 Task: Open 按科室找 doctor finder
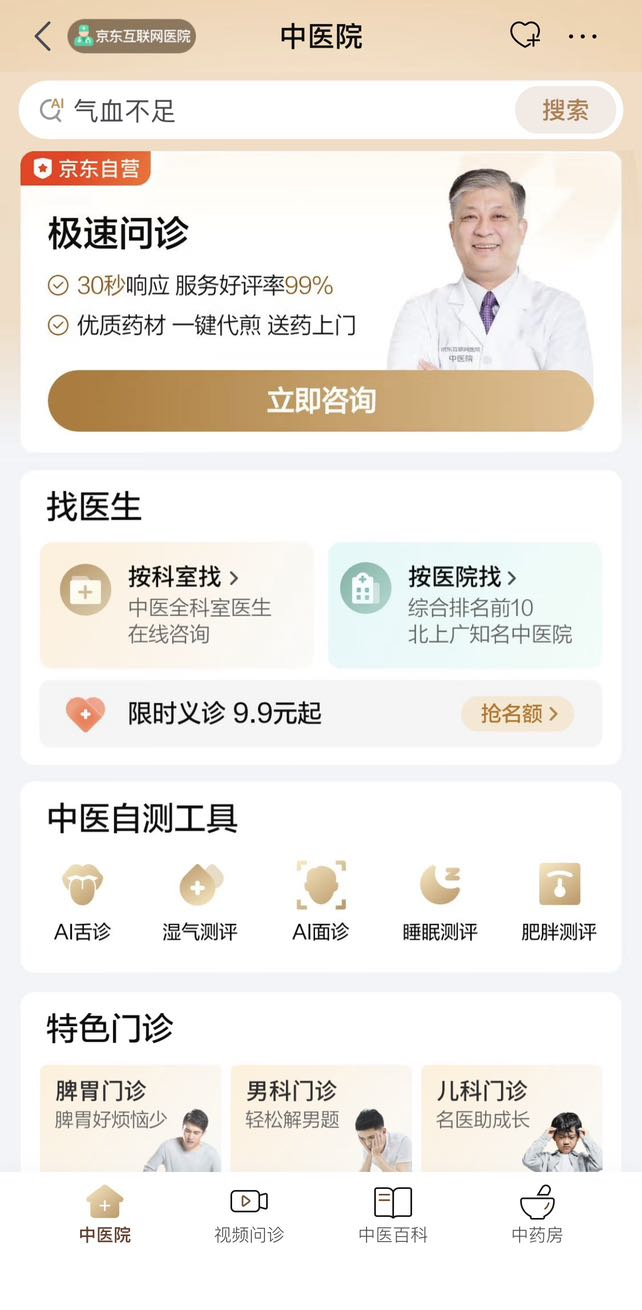click(x=176, y=605)
